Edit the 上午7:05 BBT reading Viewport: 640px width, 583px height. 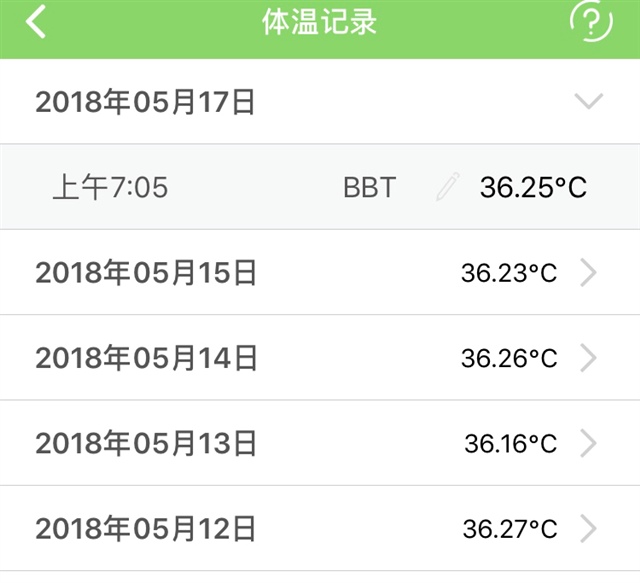point(448,187)
